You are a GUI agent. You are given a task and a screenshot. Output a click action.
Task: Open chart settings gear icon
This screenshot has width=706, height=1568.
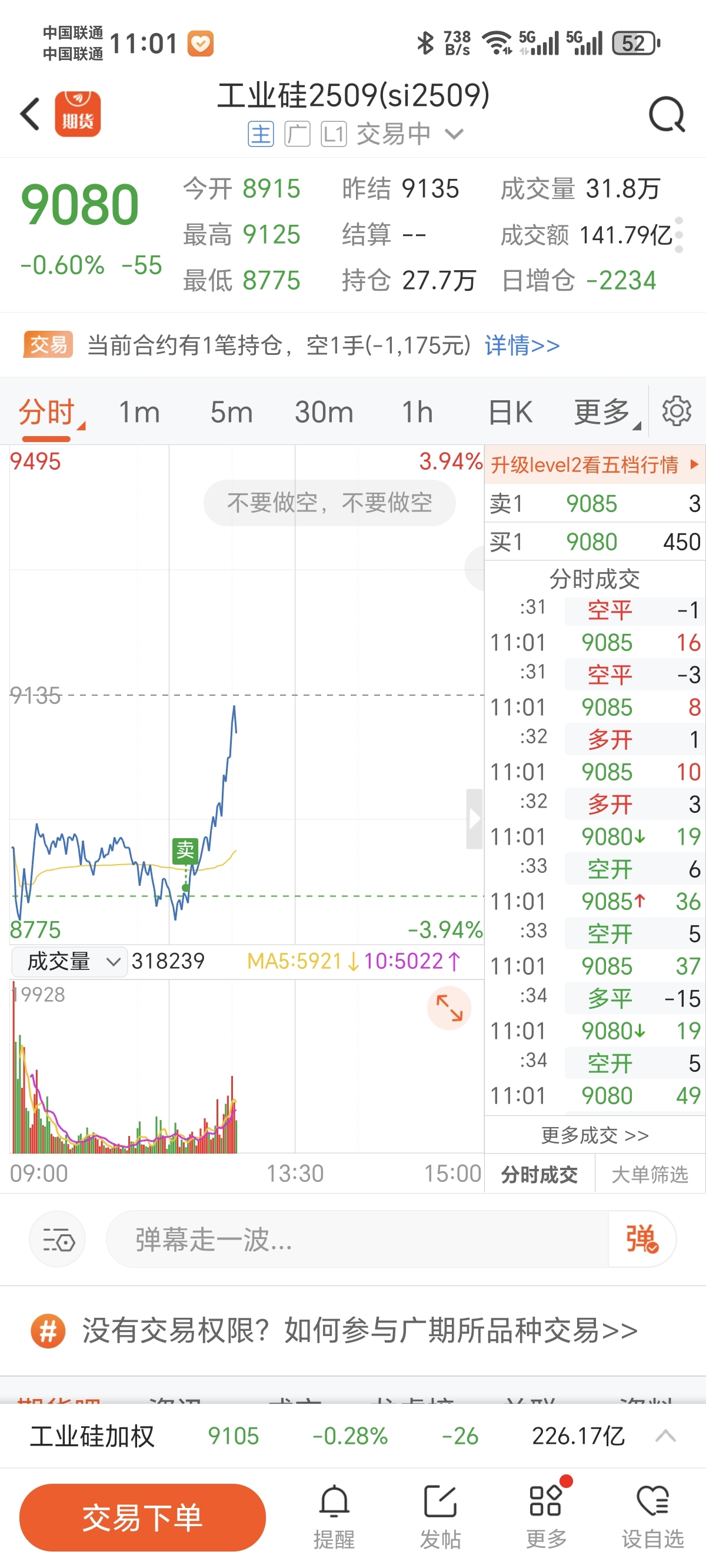pos(676,411)
